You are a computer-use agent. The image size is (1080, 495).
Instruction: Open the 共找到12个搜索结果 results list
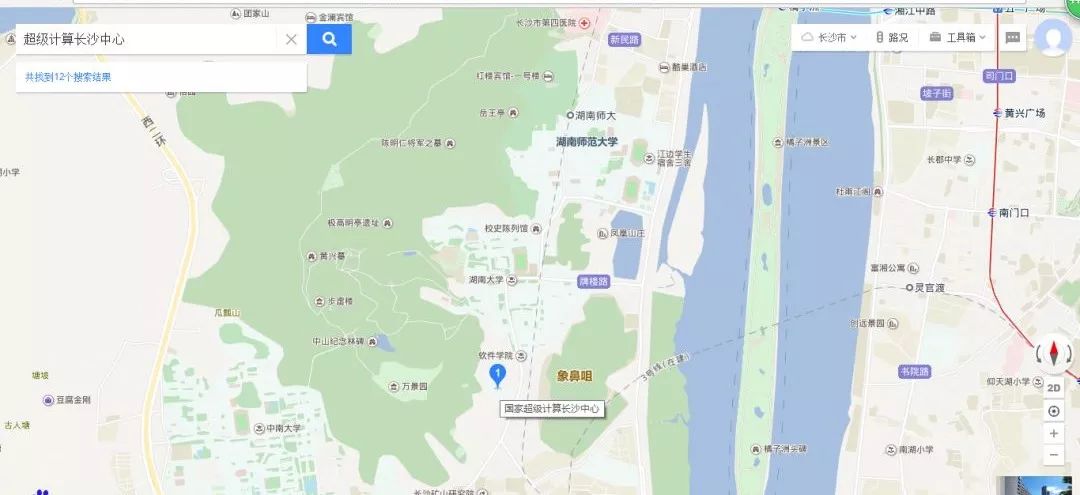68,76
